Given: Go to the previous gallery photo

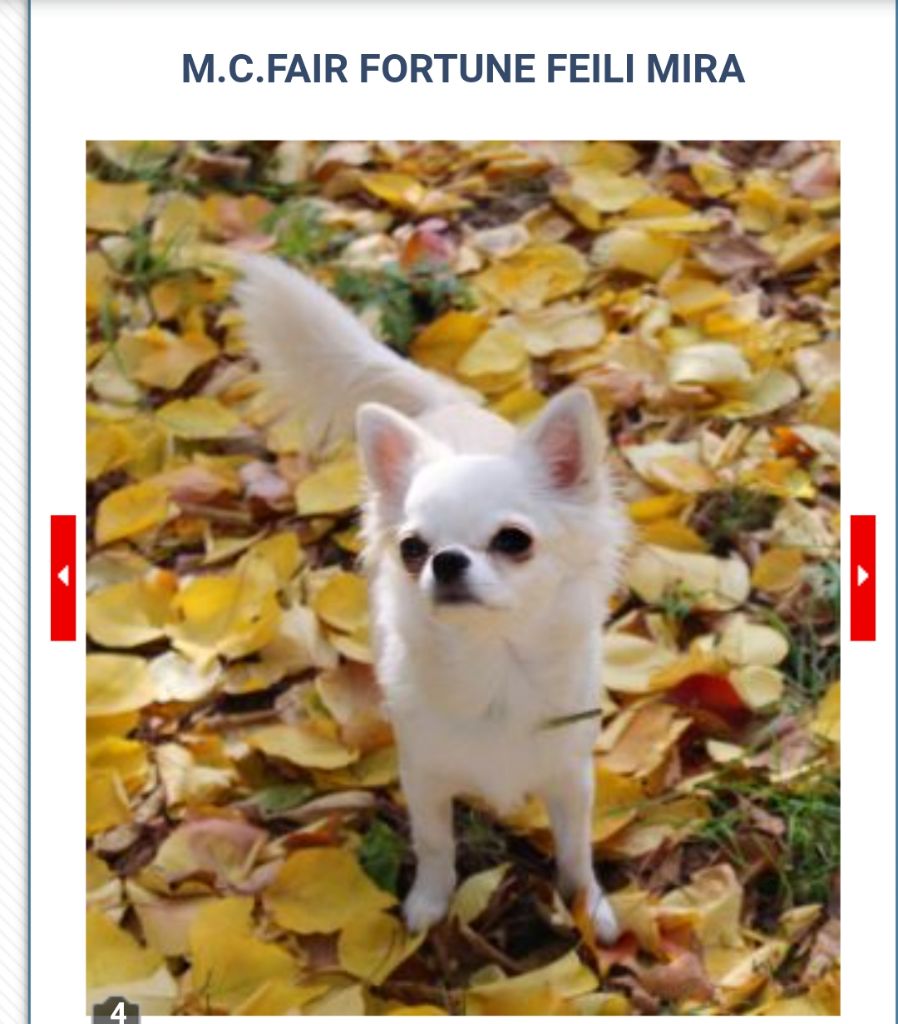Looking at the screenshot, I should [63, 577].
